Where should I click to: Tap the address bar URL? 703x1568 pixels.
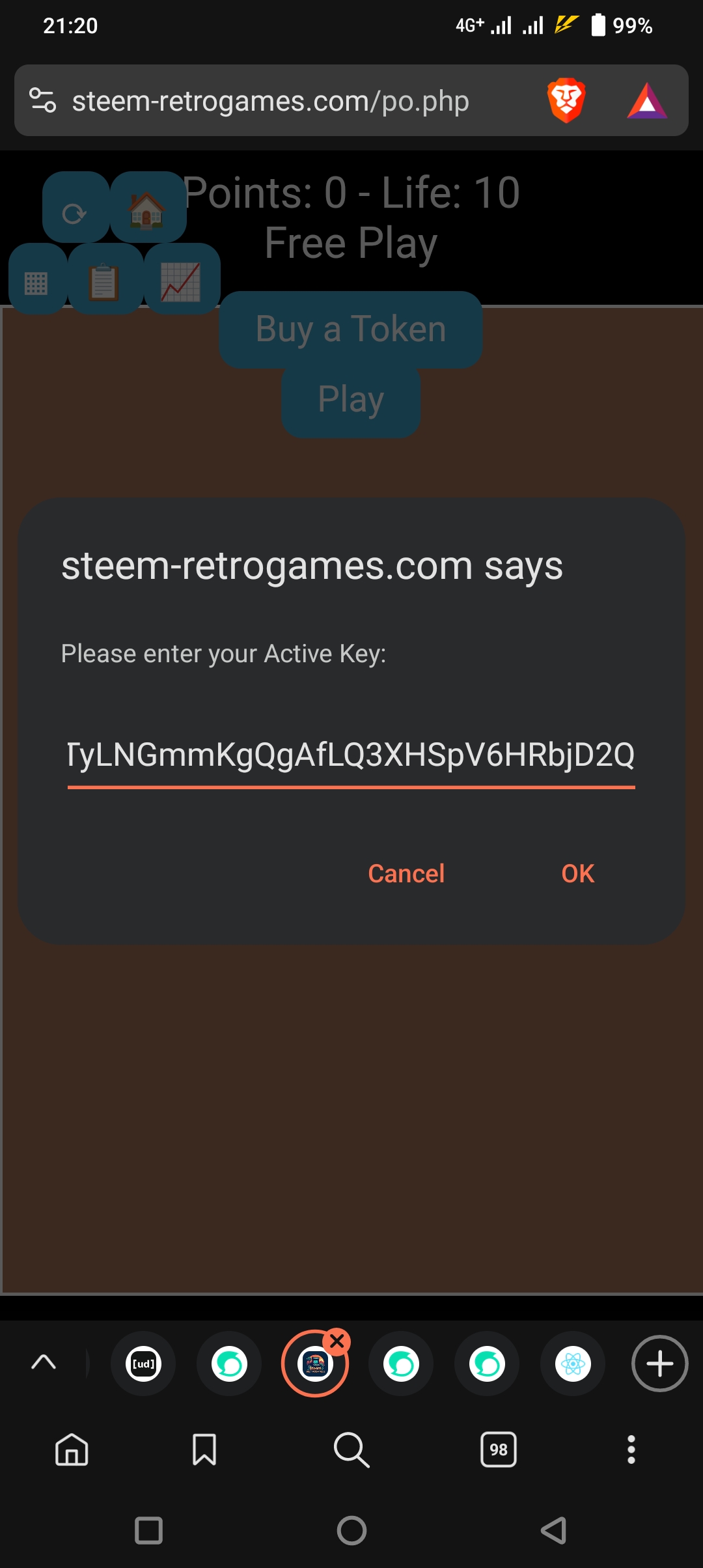(270, 101)
